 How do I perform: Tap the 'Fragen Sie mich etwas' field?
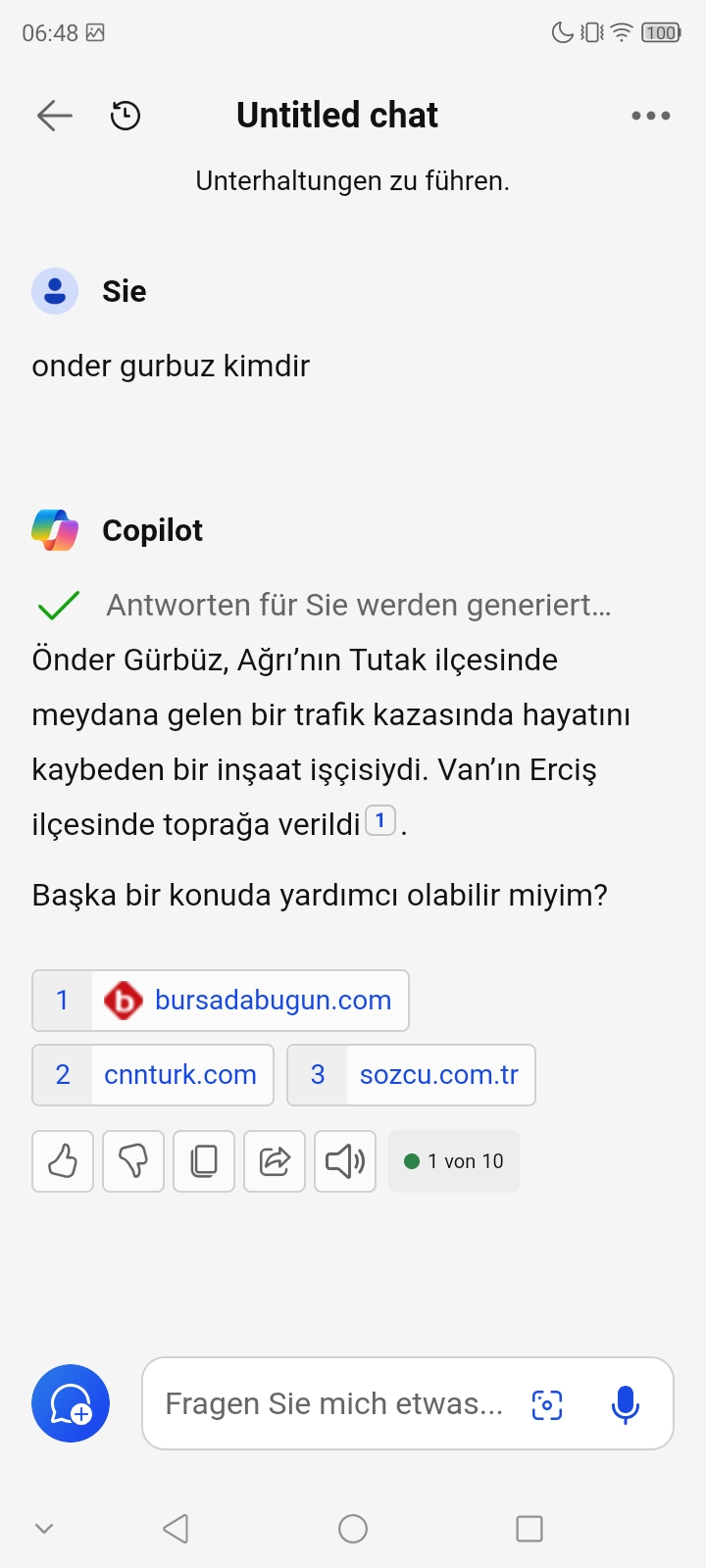(x=333, y=1403)
